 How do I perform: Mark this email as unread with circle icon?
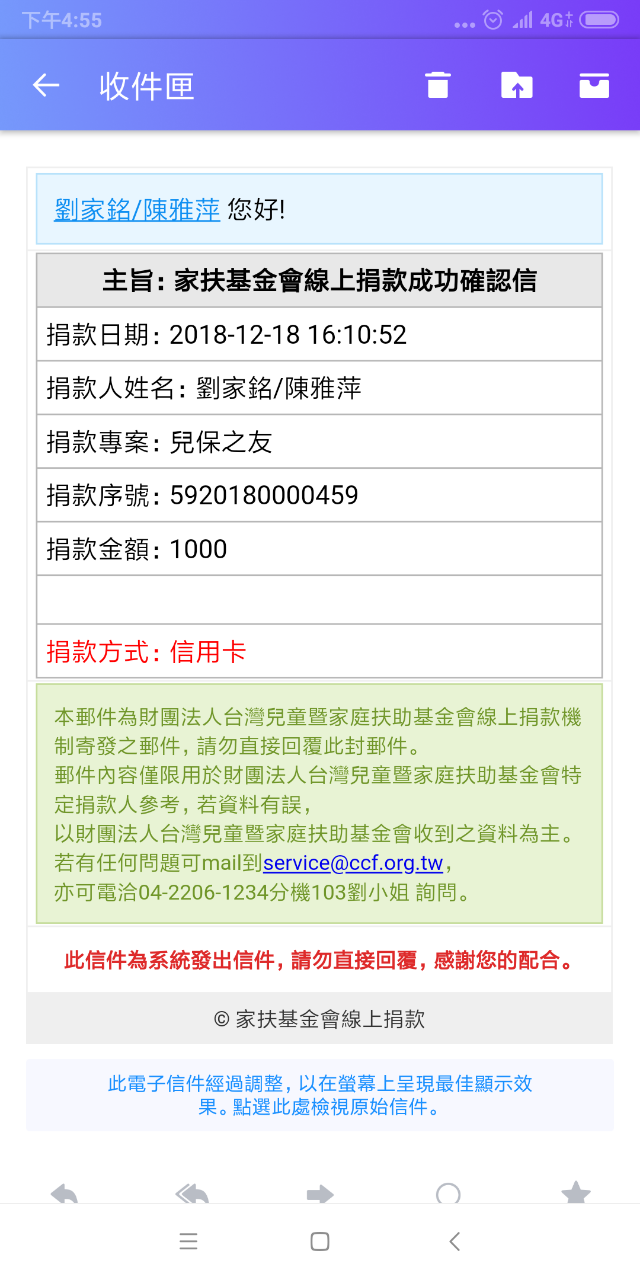[448, 1193]
